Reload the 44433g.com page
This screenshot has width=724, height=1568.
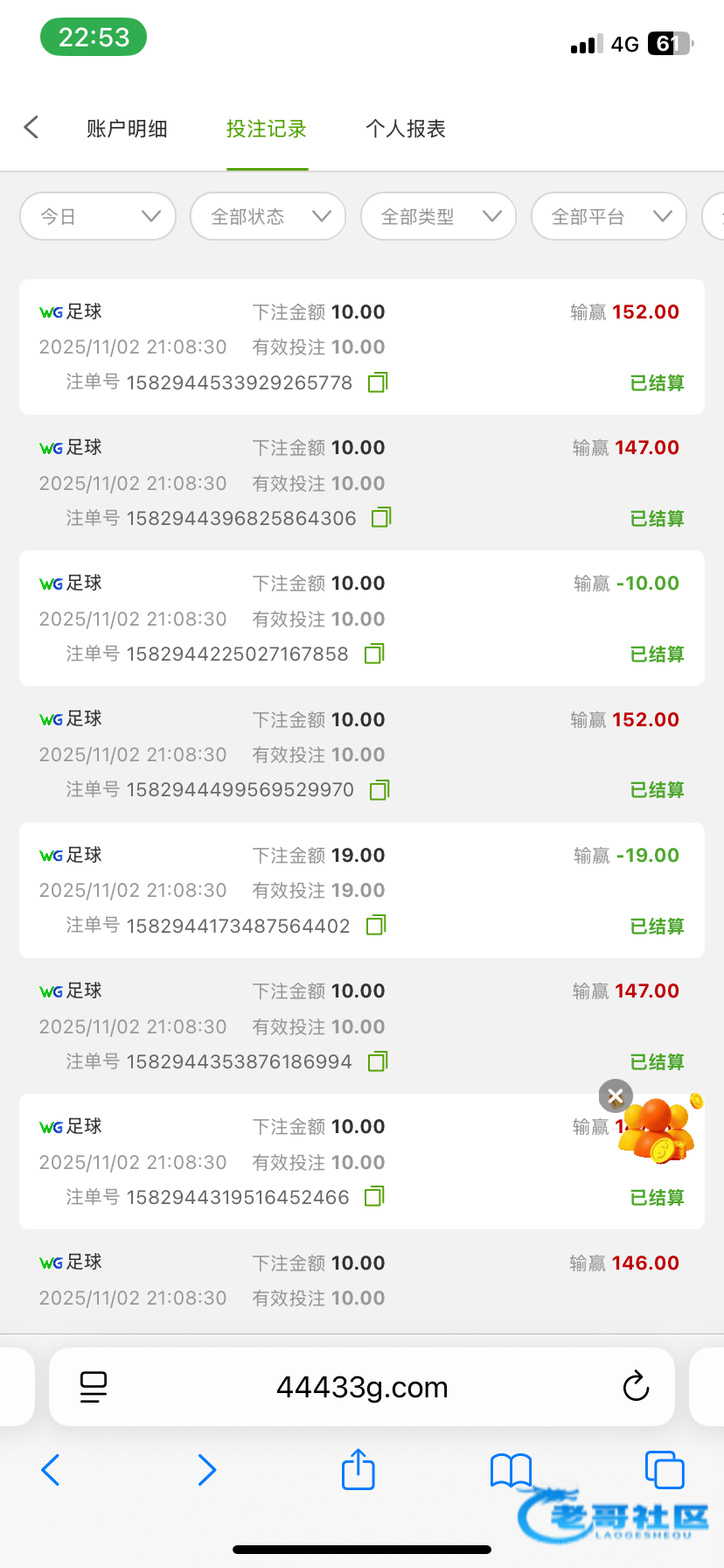(x=636, y=1387)
